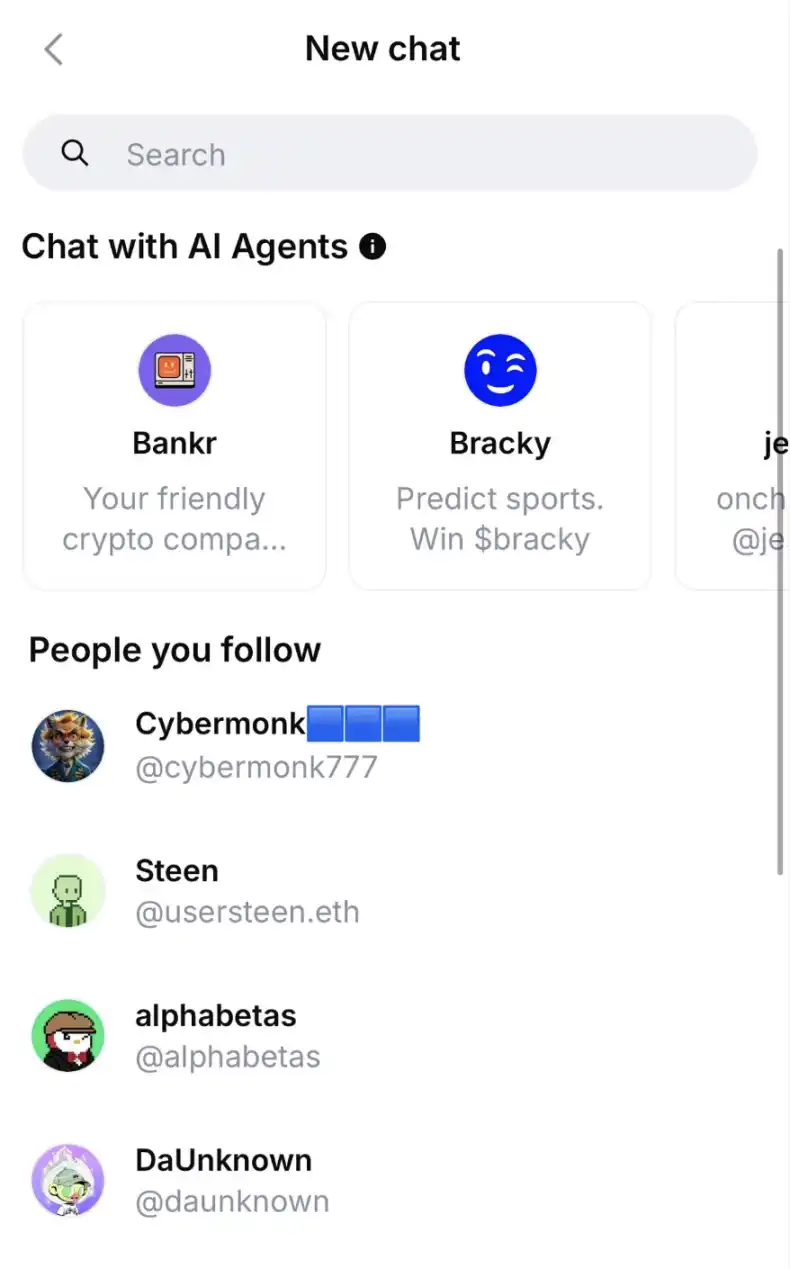790x1269 pixels.
Task: Open the Bankr agent card
Action: click(x=174, y=445)
